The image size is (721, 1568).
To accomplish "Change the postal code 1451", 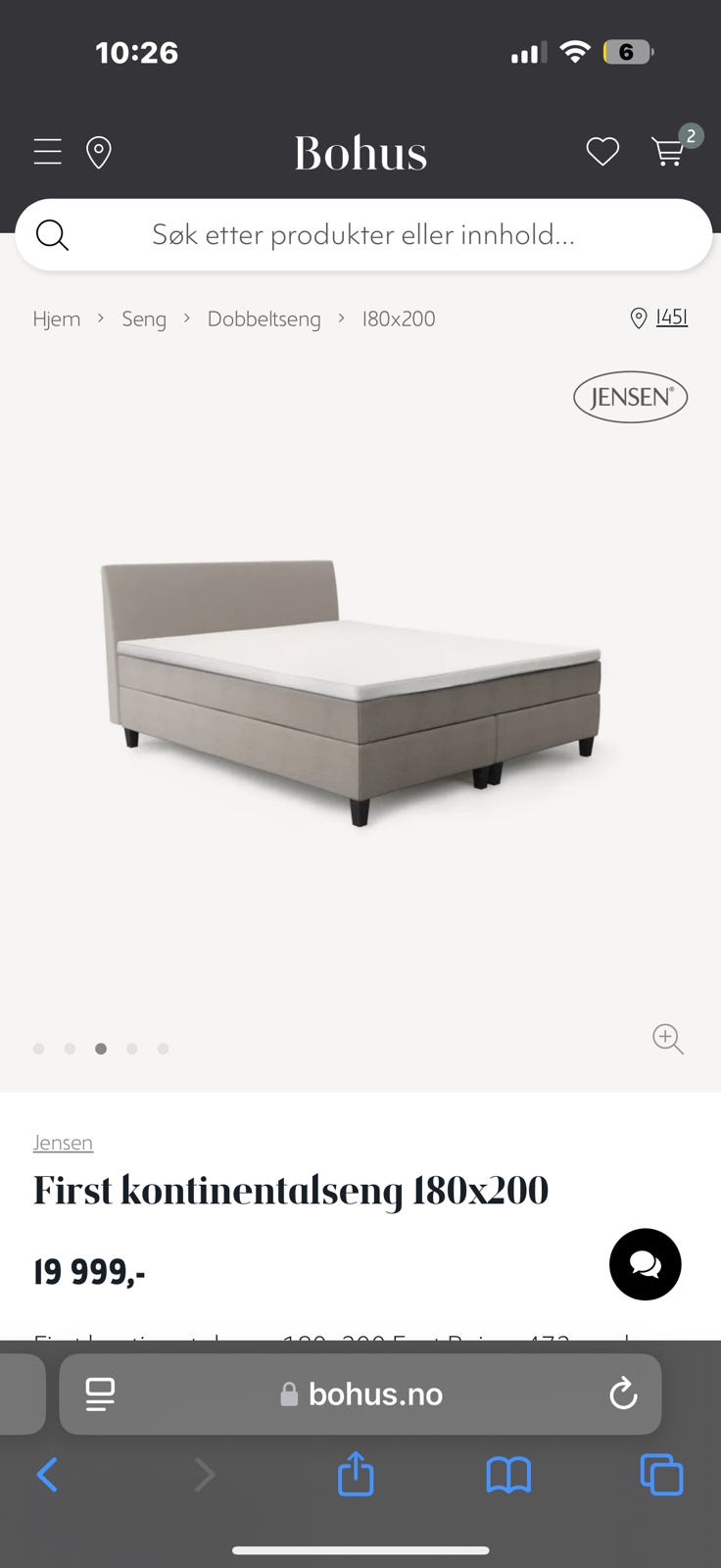I will pos(670,317).
